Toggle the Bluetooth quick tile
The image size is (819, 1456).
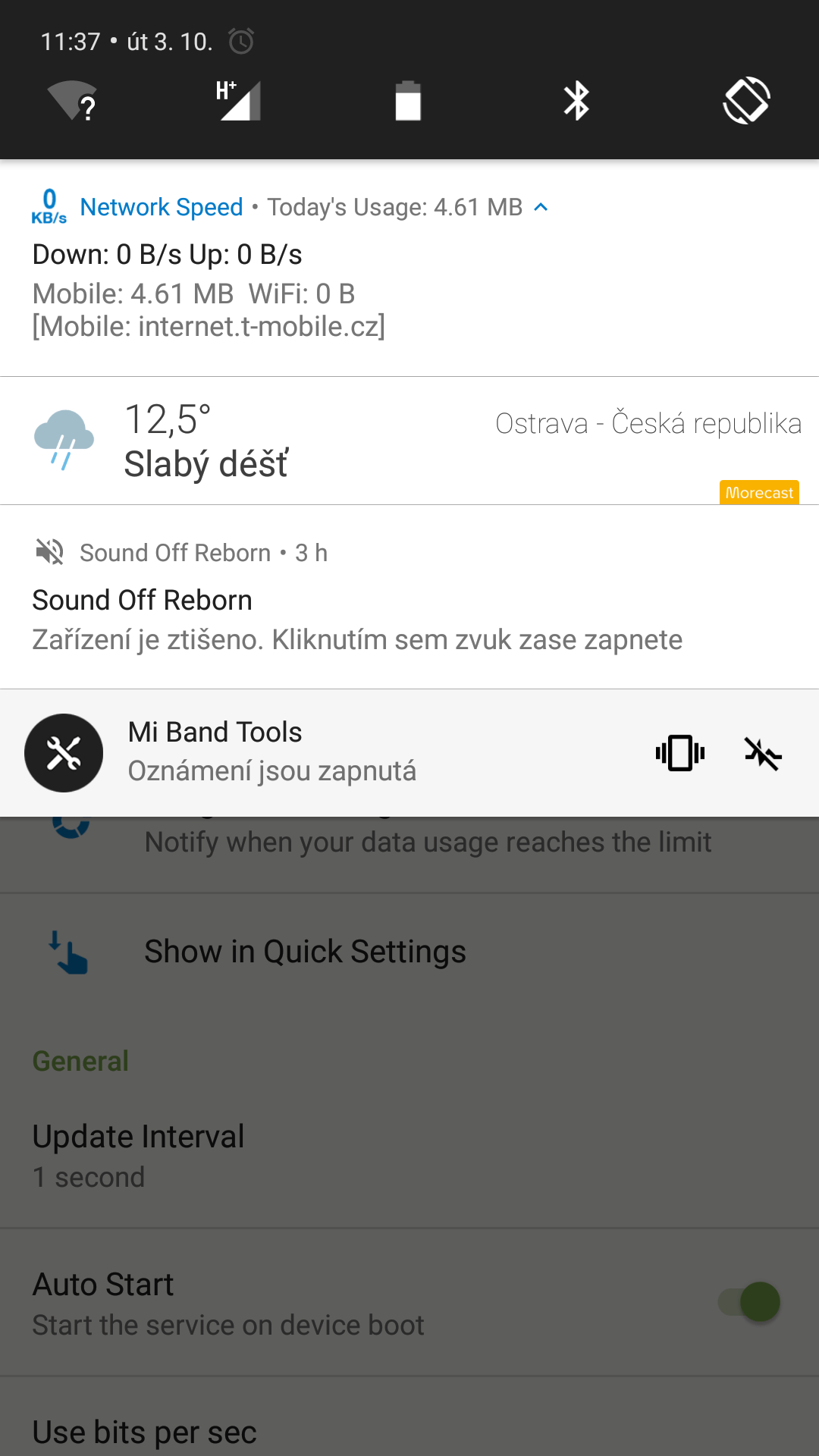click(x=576, y=101)
